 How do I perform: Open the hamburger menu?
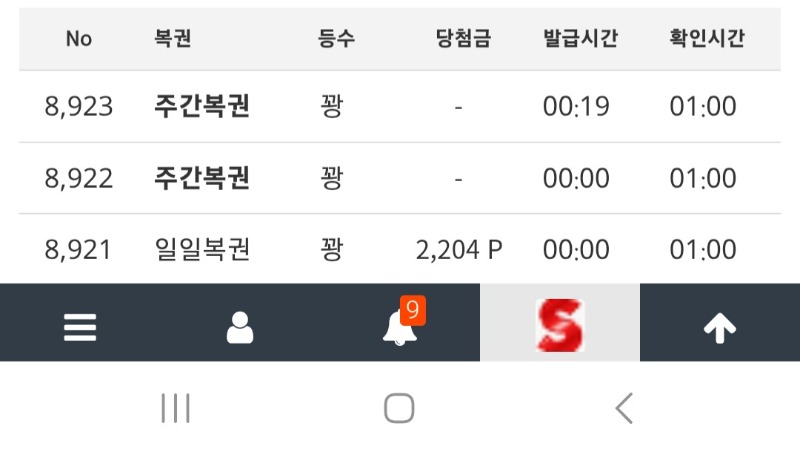[x=80, y=326]
